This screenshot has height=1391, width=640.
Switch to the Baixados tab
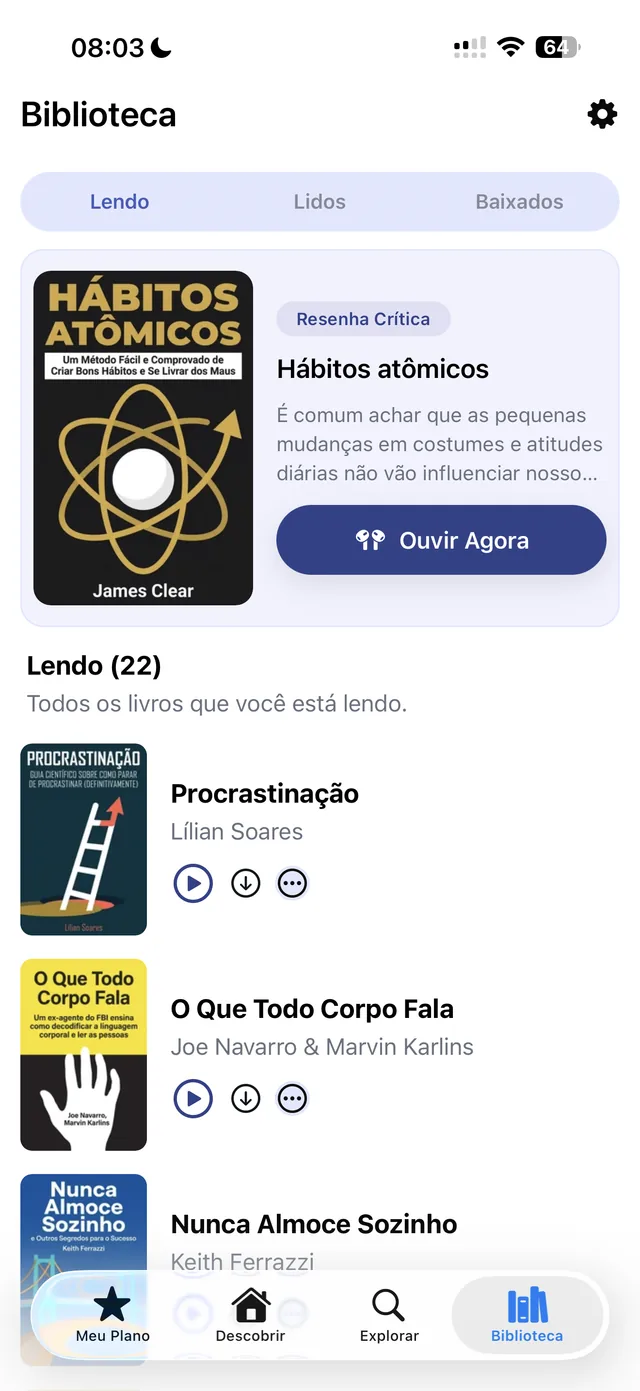coord(519,202)
